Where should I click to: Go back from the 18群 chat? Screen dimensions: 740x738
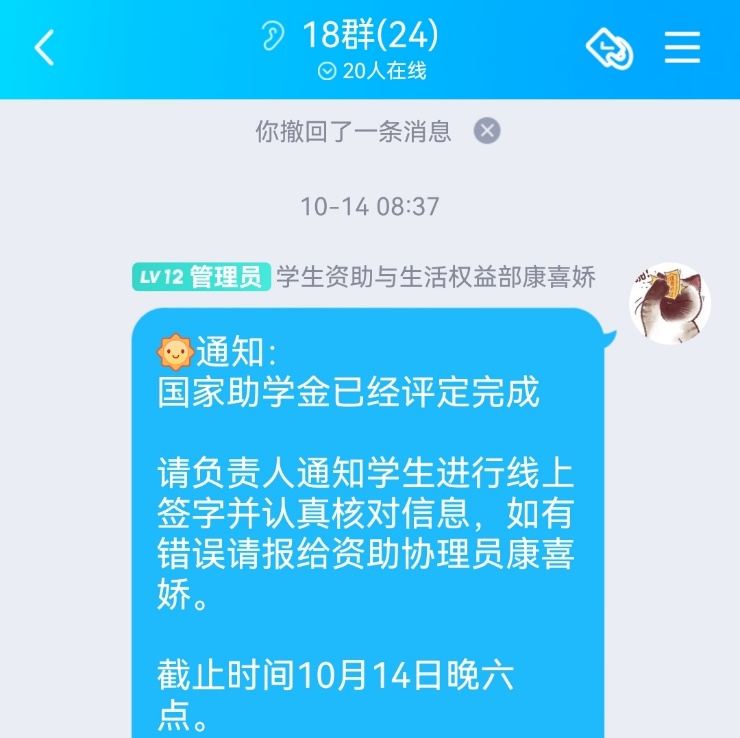44,47
